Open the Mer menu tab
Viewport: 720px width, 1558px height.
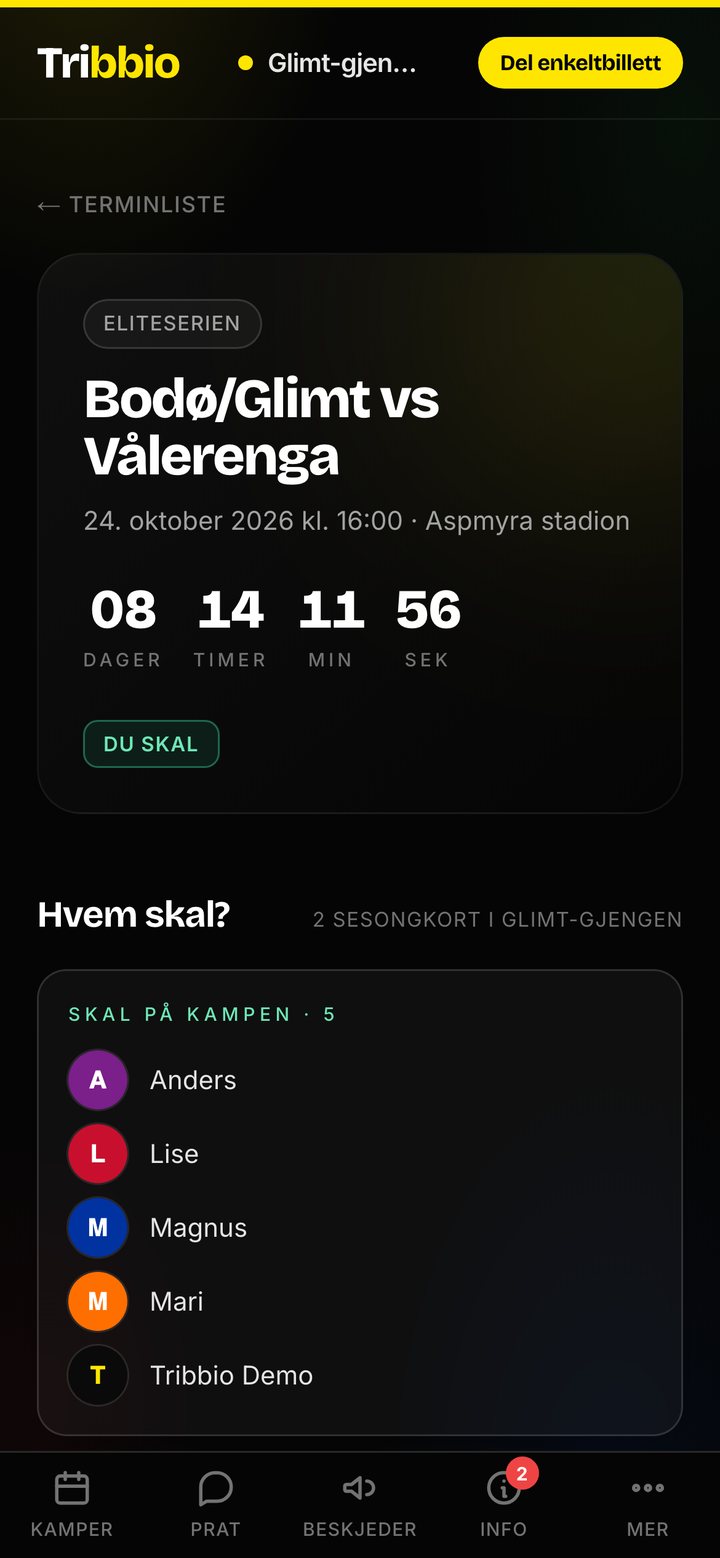[648, 1504]
